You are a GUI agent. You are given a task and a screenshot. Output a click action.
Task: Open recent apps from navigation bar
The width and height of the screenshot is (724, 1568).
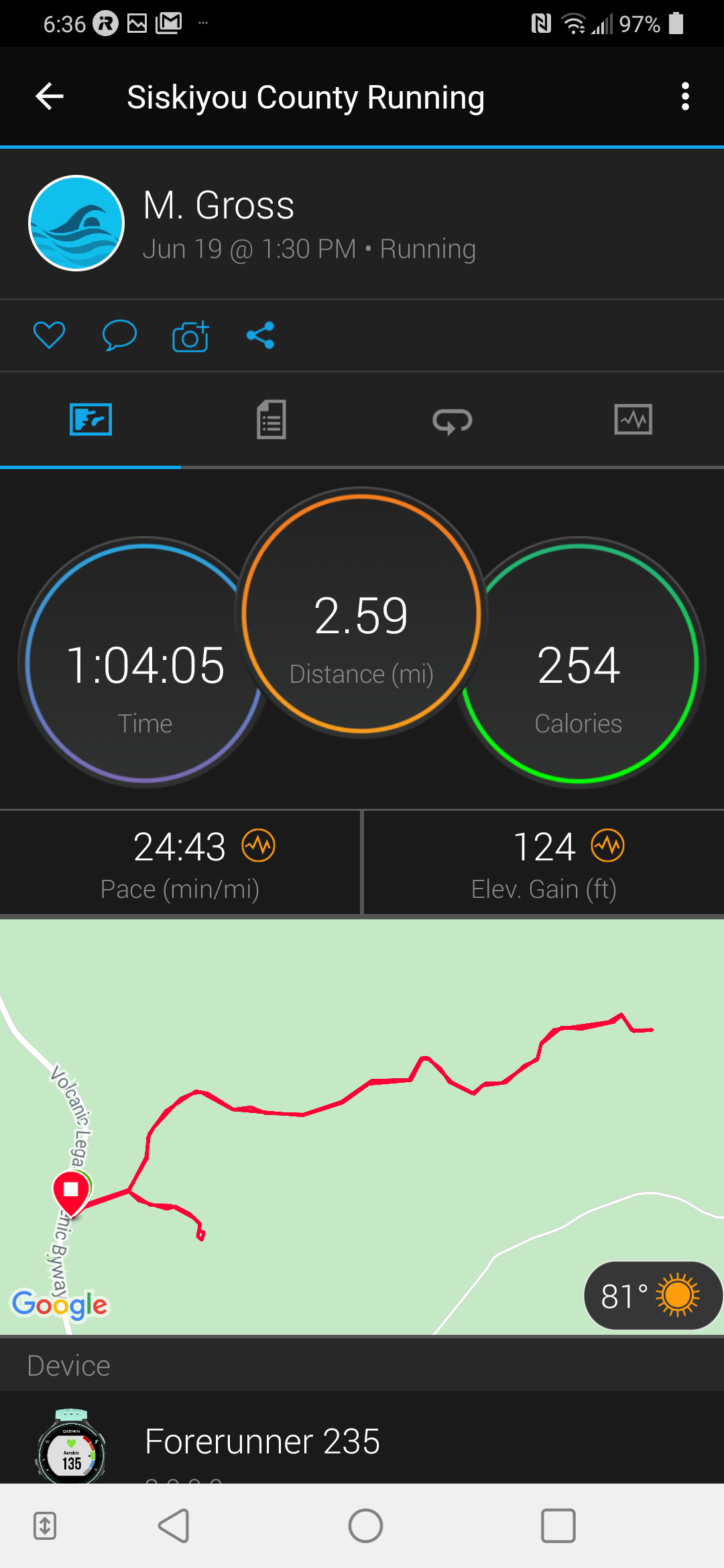[558, 1526]
